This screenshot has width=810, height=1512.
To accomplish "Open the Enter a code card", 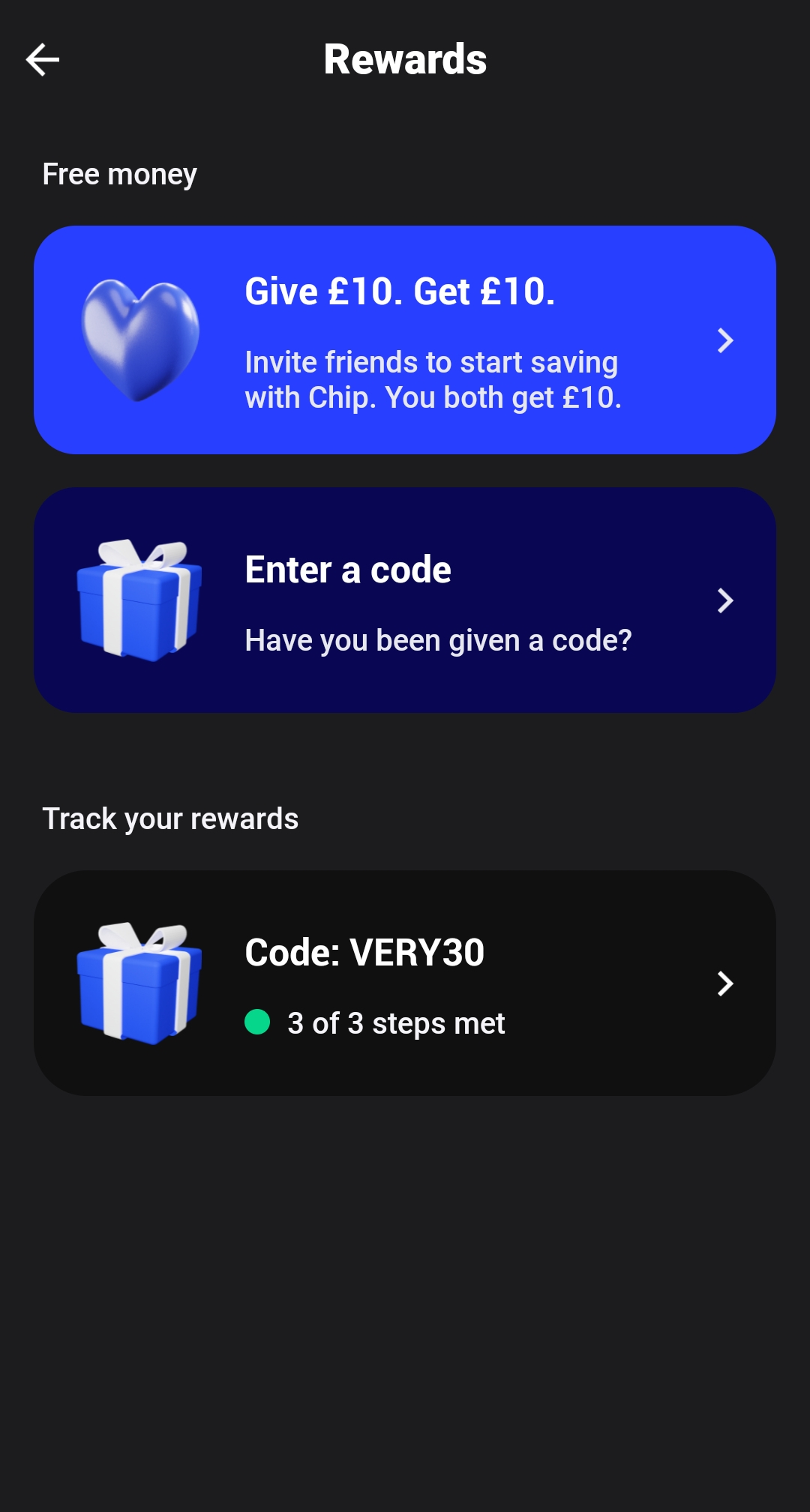I will pos(405,600).
